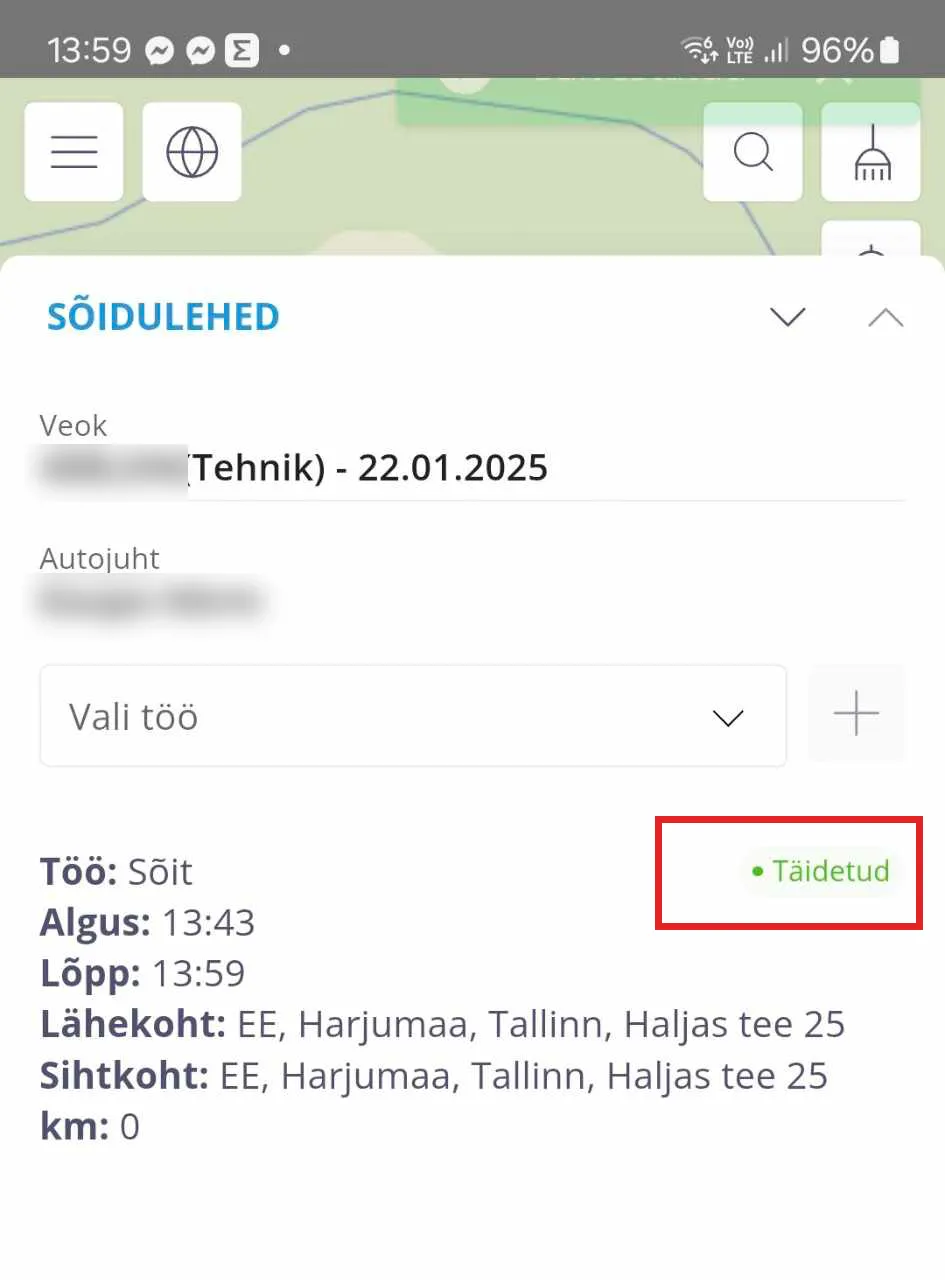Open the Vali töö dropdown
The image size is (945, 1280).
[x=413, y=716]
